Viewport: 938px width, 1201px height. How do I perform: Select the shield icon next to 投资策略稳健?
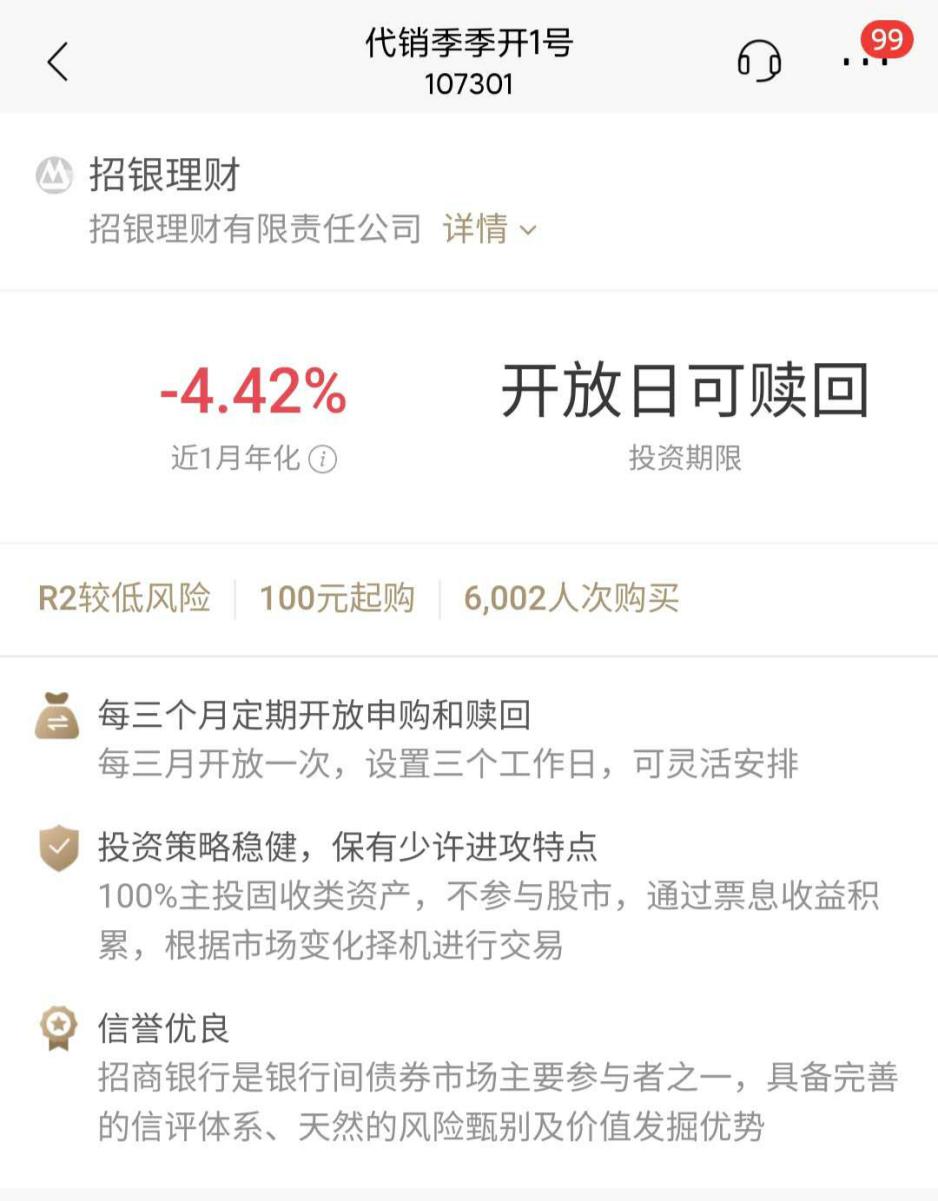(x=58, y=846)
